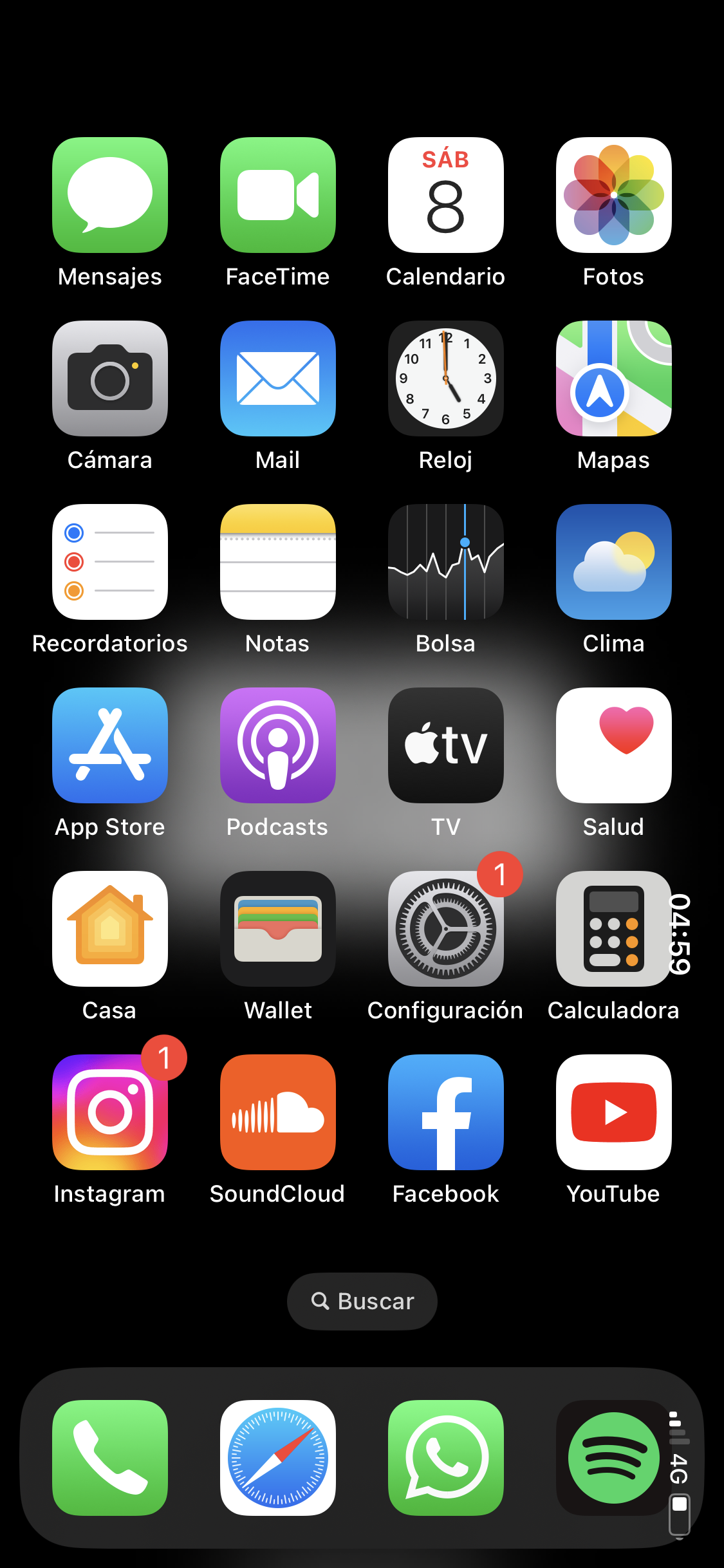This screenshot has width=724, height=1568.
Task: Open the App Store
Action: (110, 745)
